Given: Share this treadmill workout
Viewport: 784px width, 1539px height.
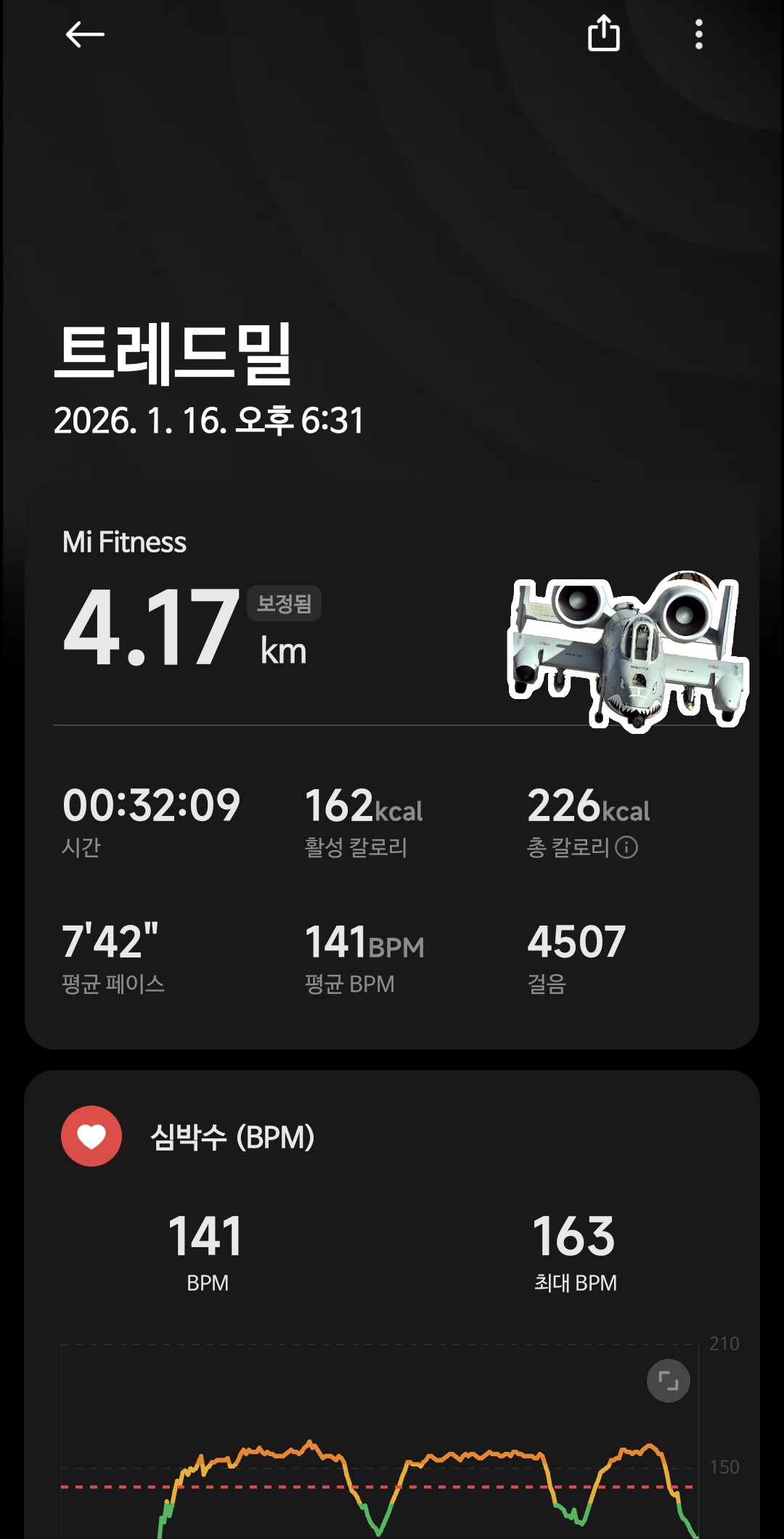Looking at the screenshot, I should point(603,34).
